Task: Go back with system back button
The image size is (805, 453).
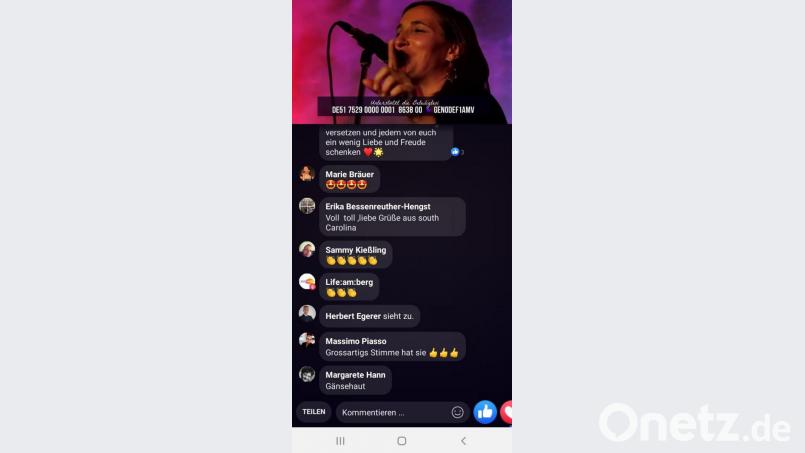Action: (x=462, y=441)
